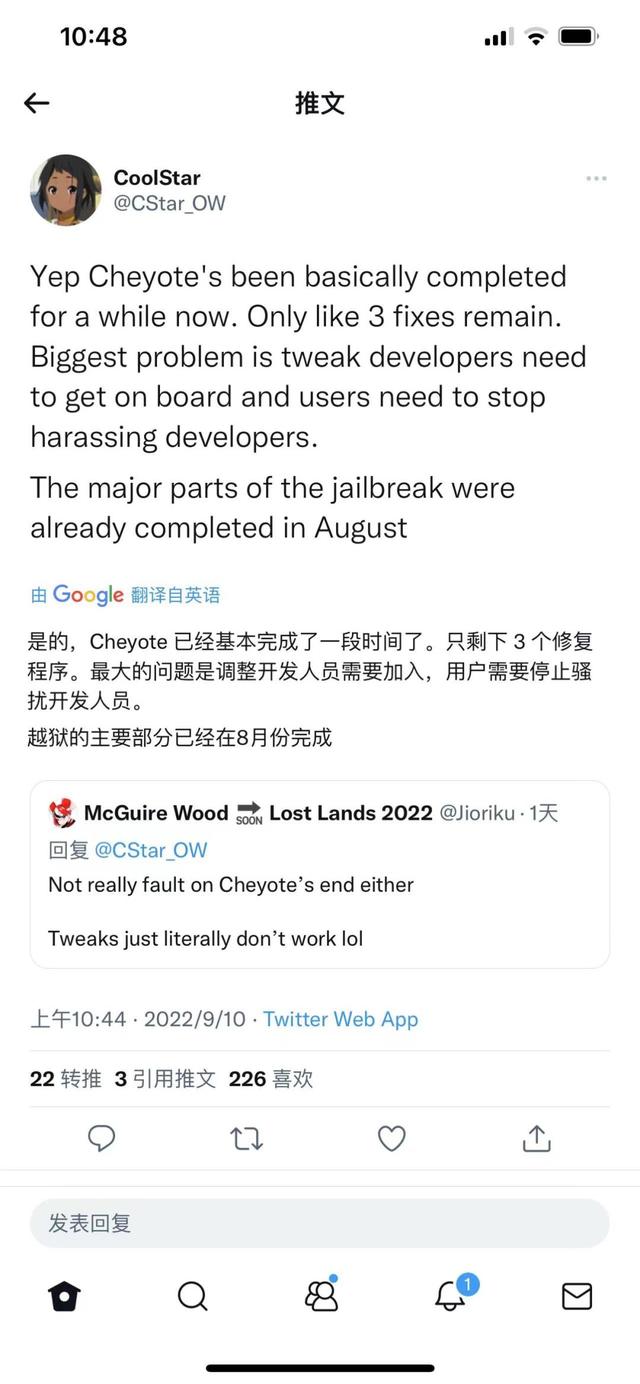This screenshot has width=640, height=1384.
Task: Switch to the Home tab
Action: [64, 1297]
